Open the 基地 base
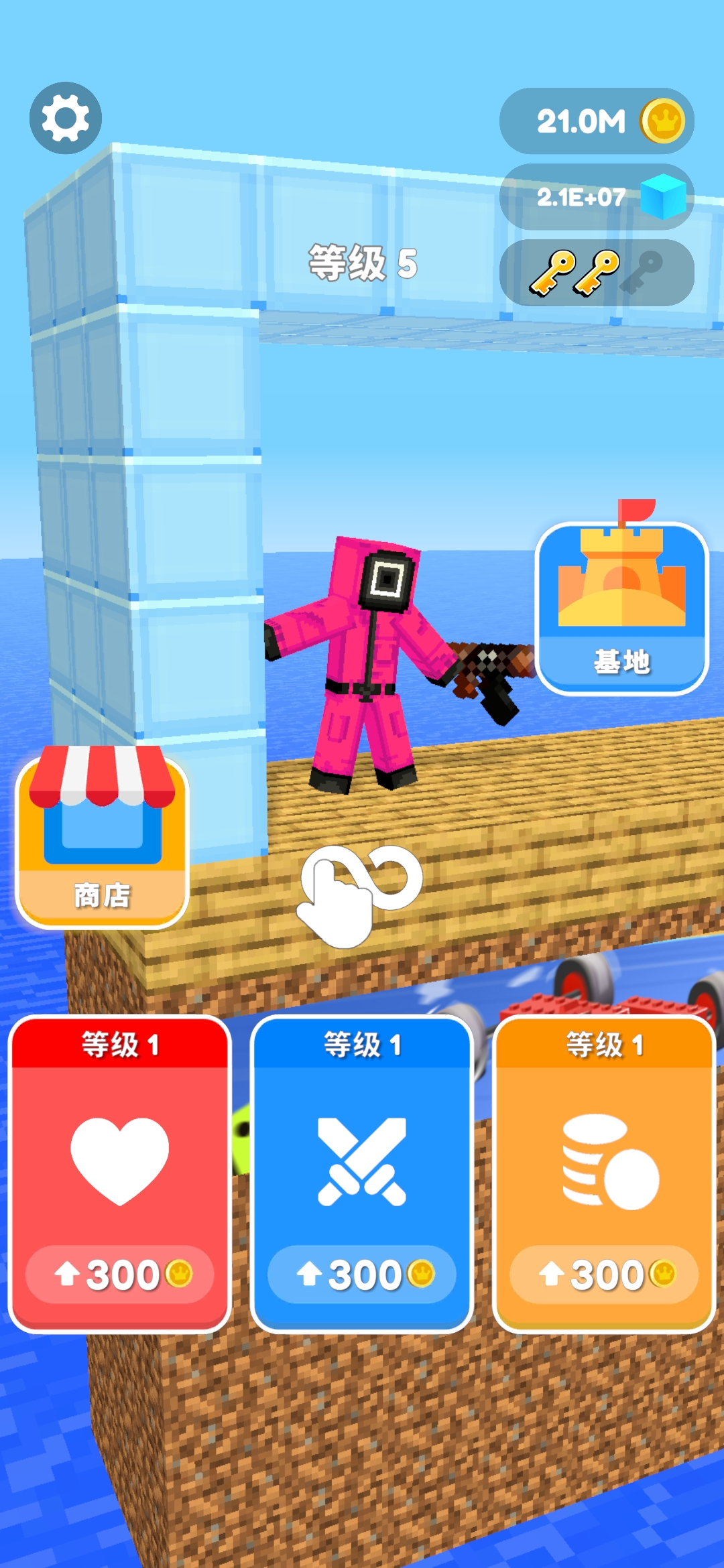 coord(621,608)
